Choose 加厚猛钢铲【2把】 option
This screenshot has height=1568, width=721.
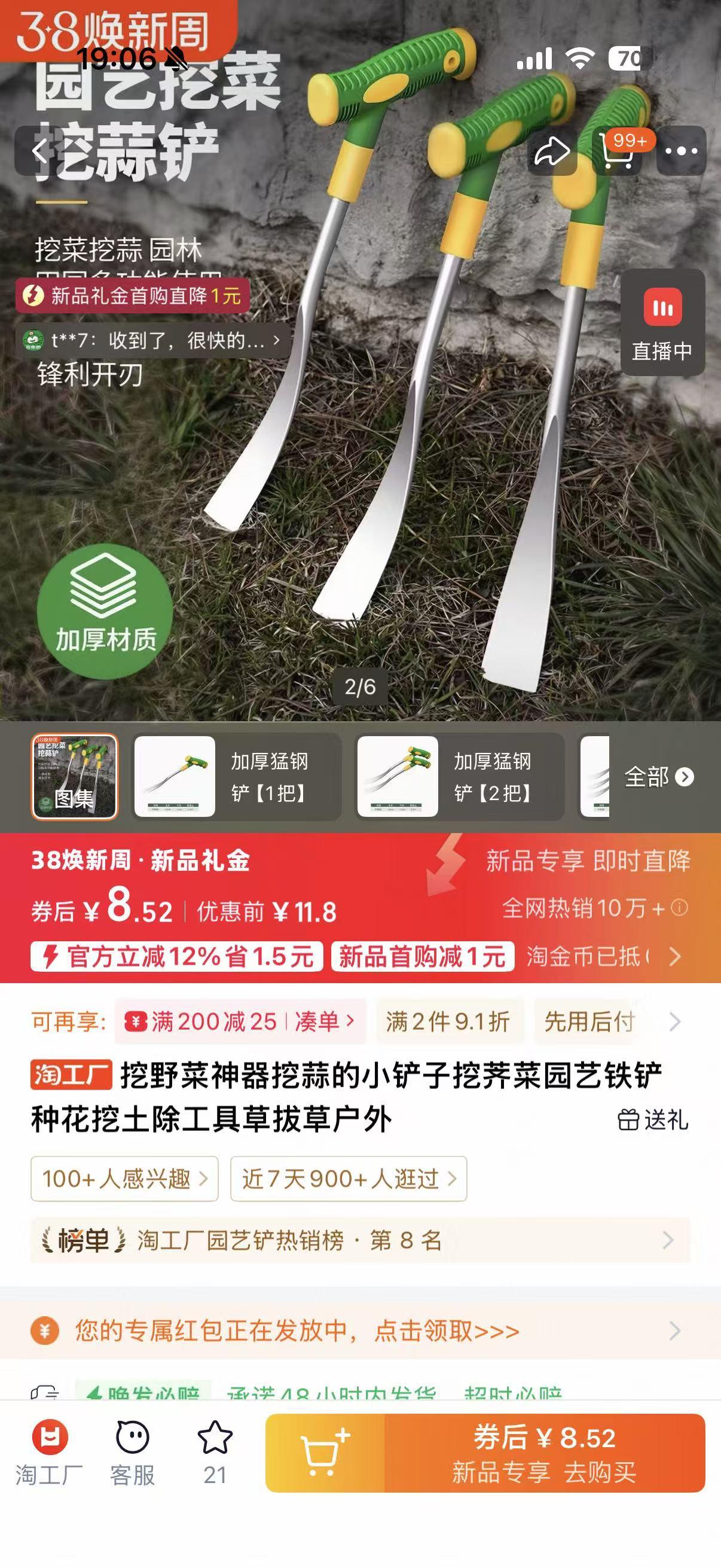[459, 777]
